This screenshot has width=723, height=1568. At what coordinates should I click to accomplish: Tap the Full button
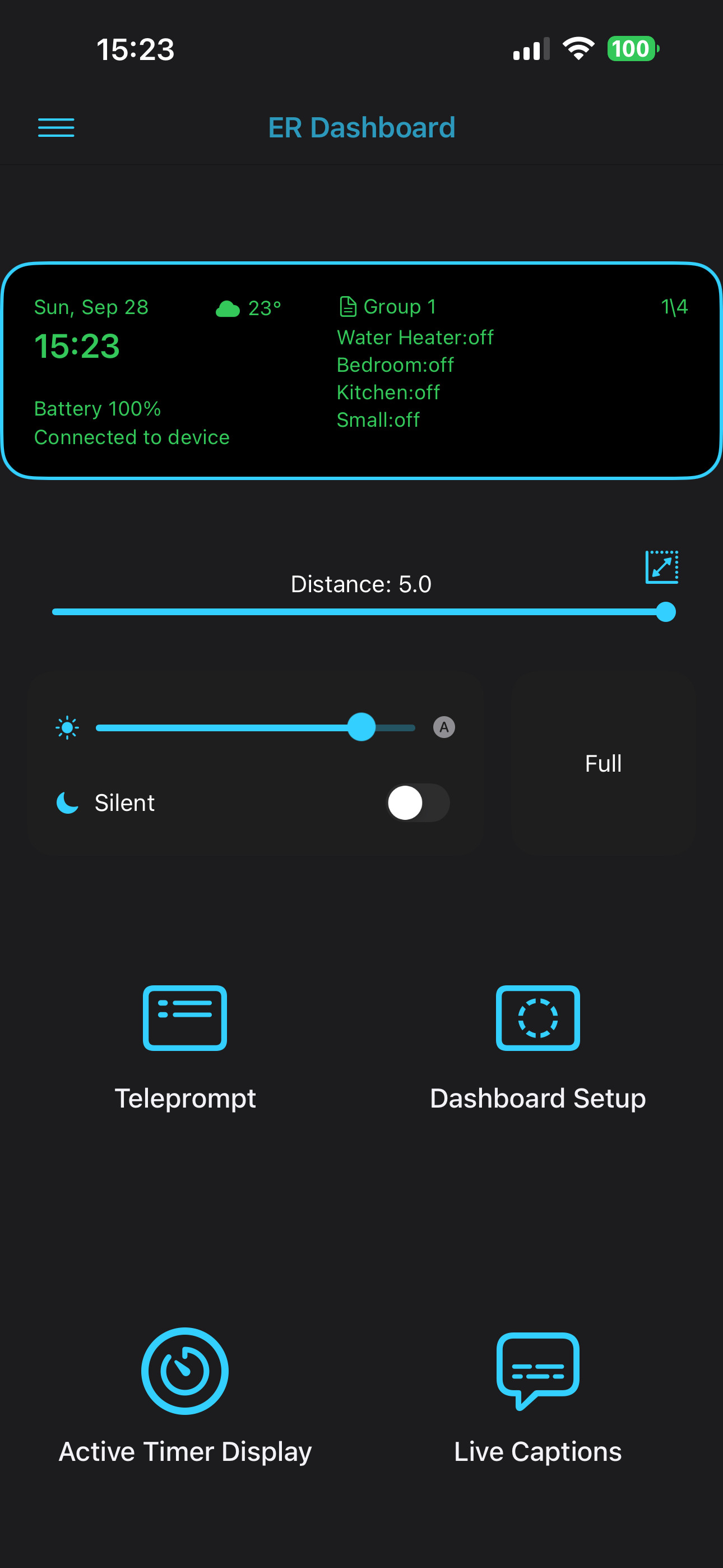click(603, 763)
